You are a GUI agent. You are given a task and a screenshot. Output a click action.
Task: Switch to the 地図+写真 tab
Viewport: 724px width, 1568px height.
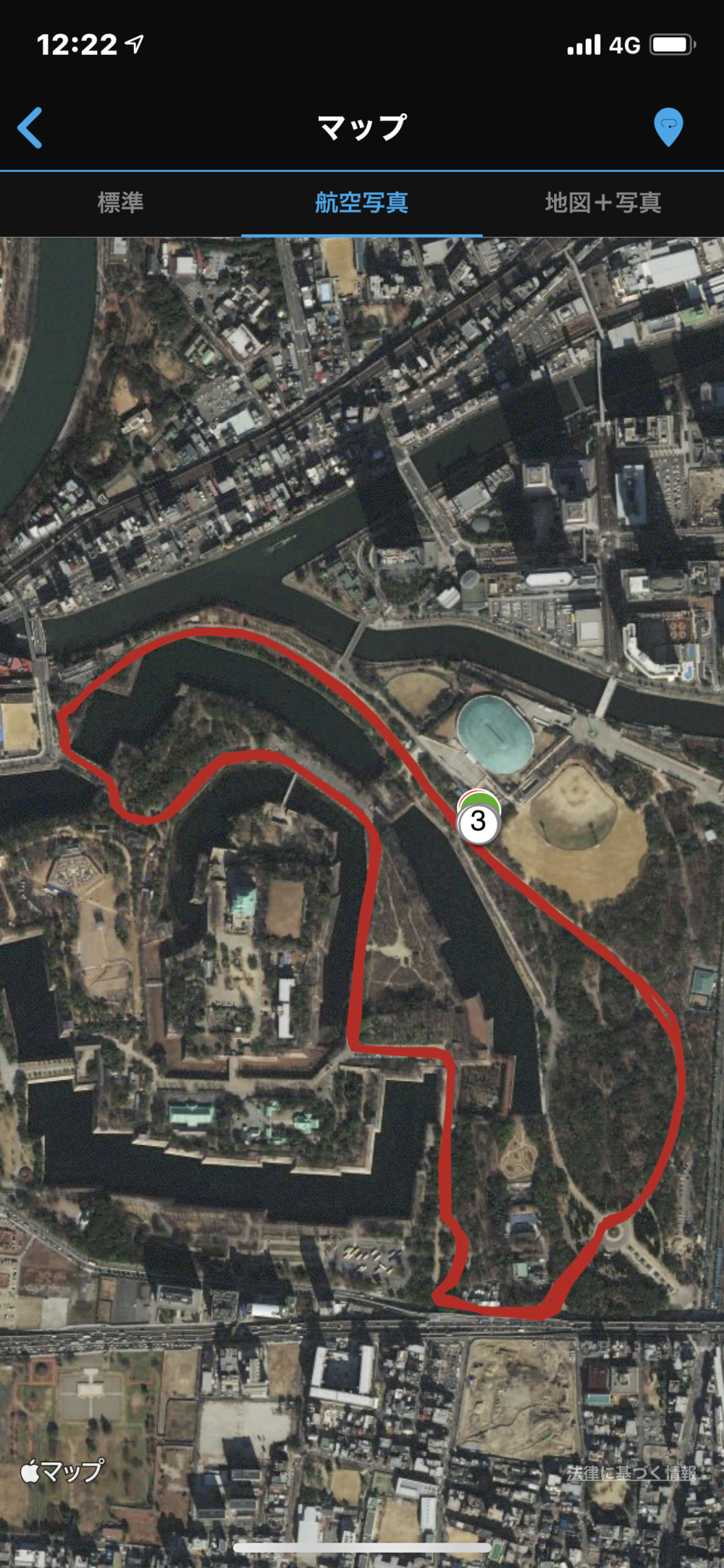[602, 203]
